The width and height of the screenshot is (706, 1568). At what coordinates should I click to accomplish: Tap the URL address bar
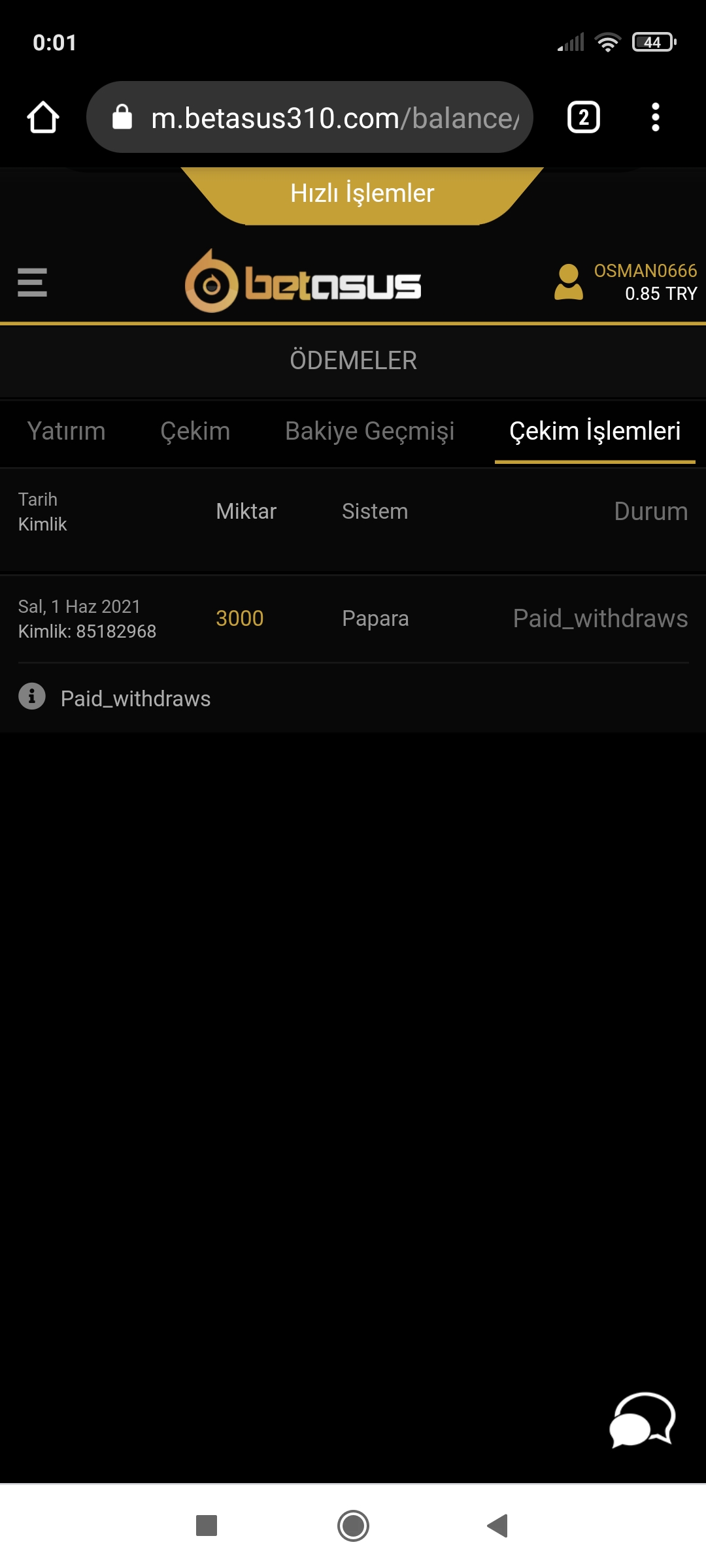pos(310,118)
